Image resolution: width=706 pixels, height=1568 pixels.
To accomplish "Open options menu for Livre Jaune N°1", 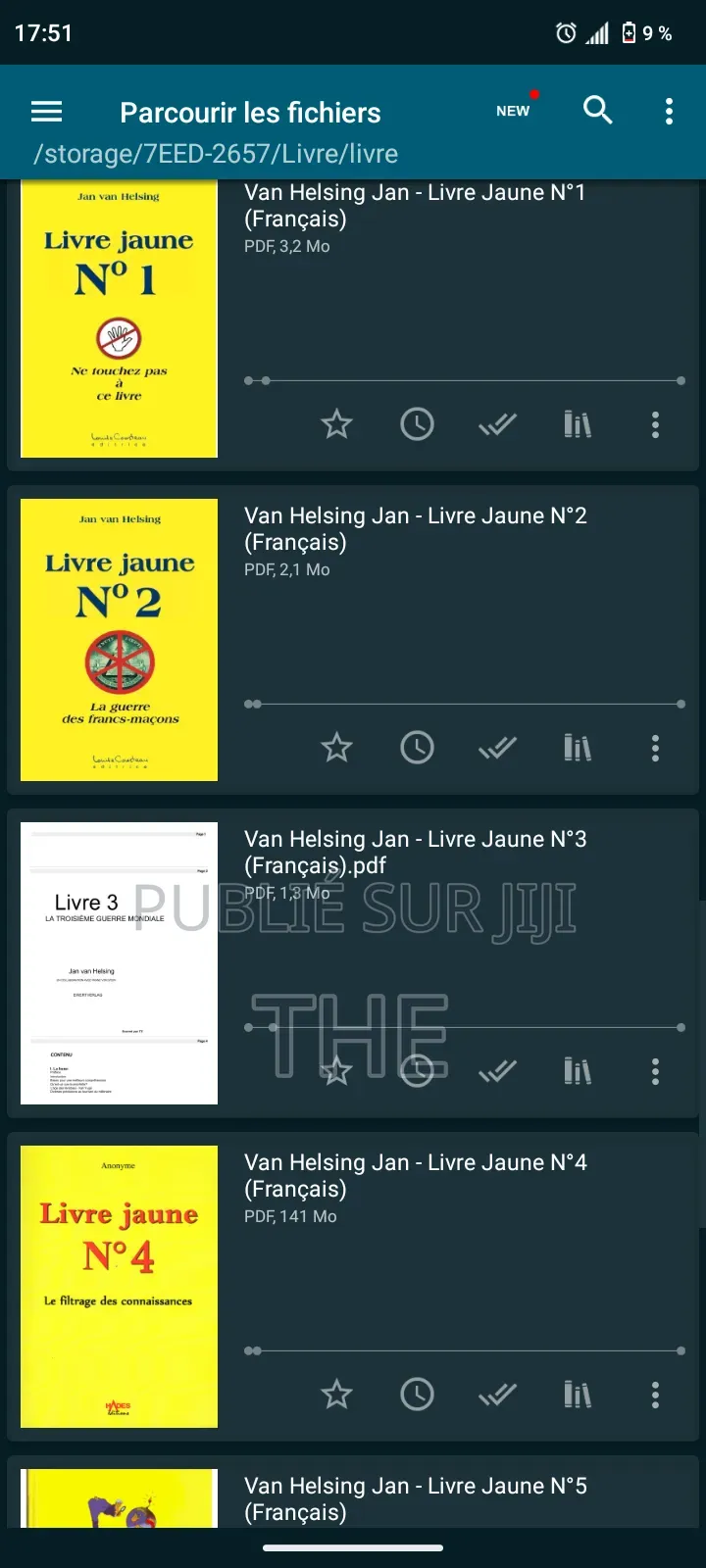I will point(655,424).
